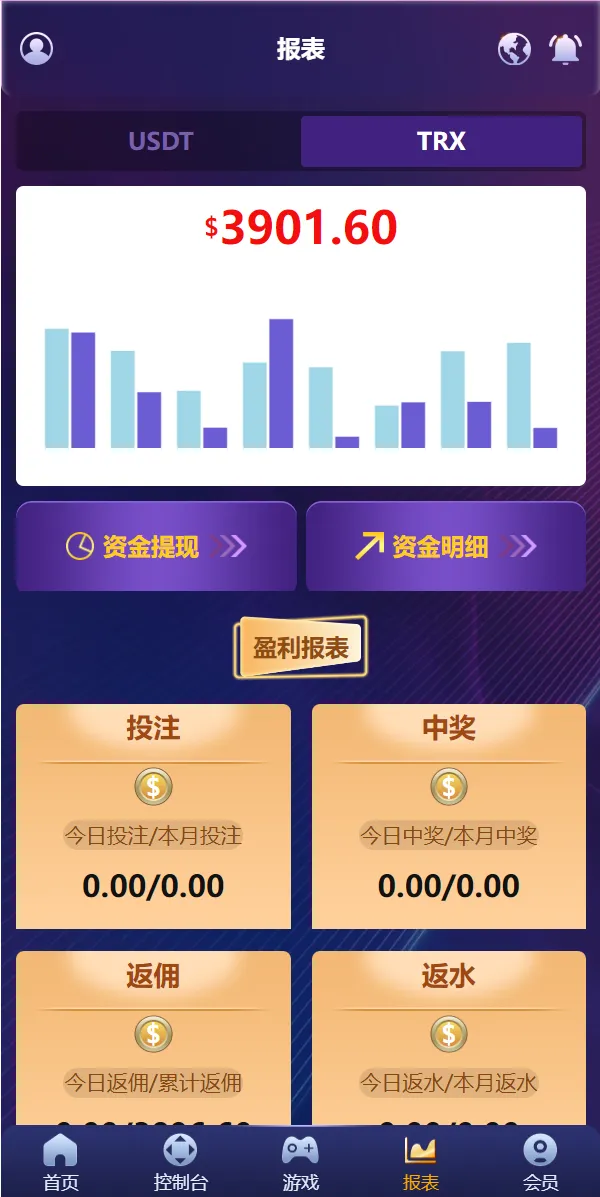View 资金明细 fund details

tap(446, 546)
